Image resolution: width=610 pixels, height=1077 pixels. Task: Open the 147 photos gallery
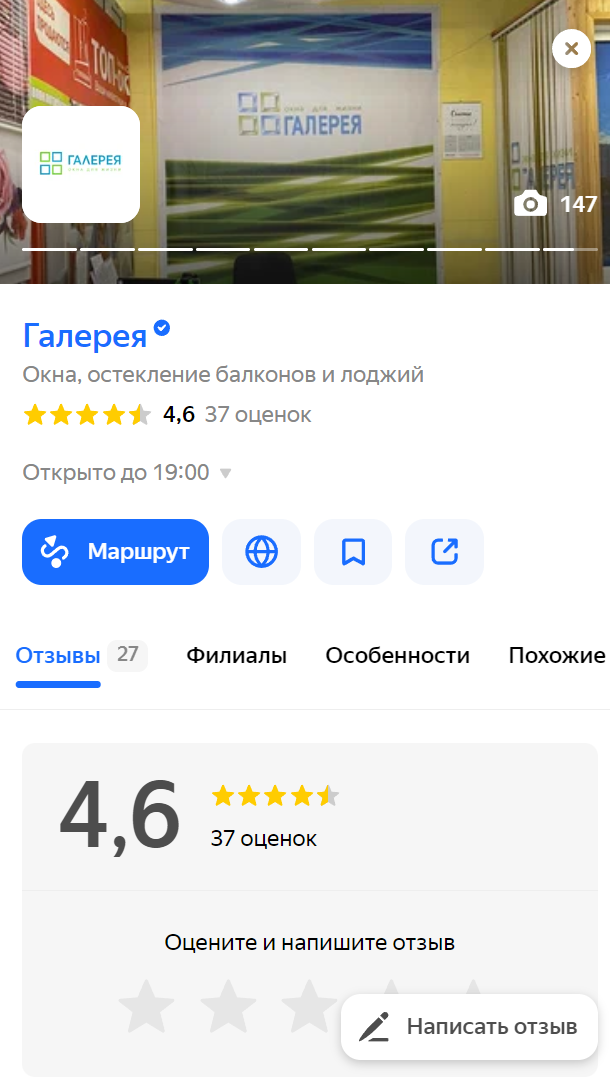pyautogui.click(x=556, y=204)
